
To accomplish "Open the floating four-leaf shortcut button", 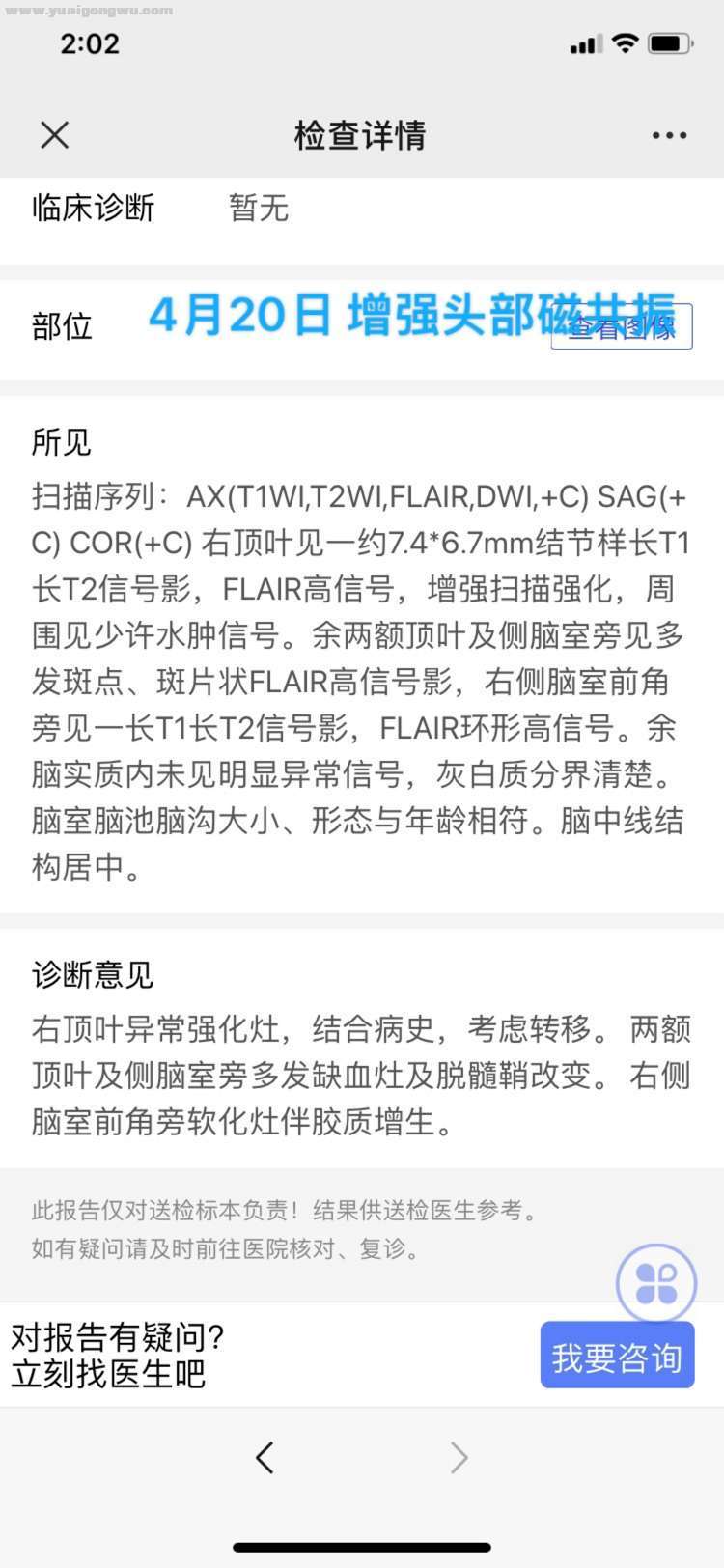I will pyautogui.click(x=656, y=1283).
